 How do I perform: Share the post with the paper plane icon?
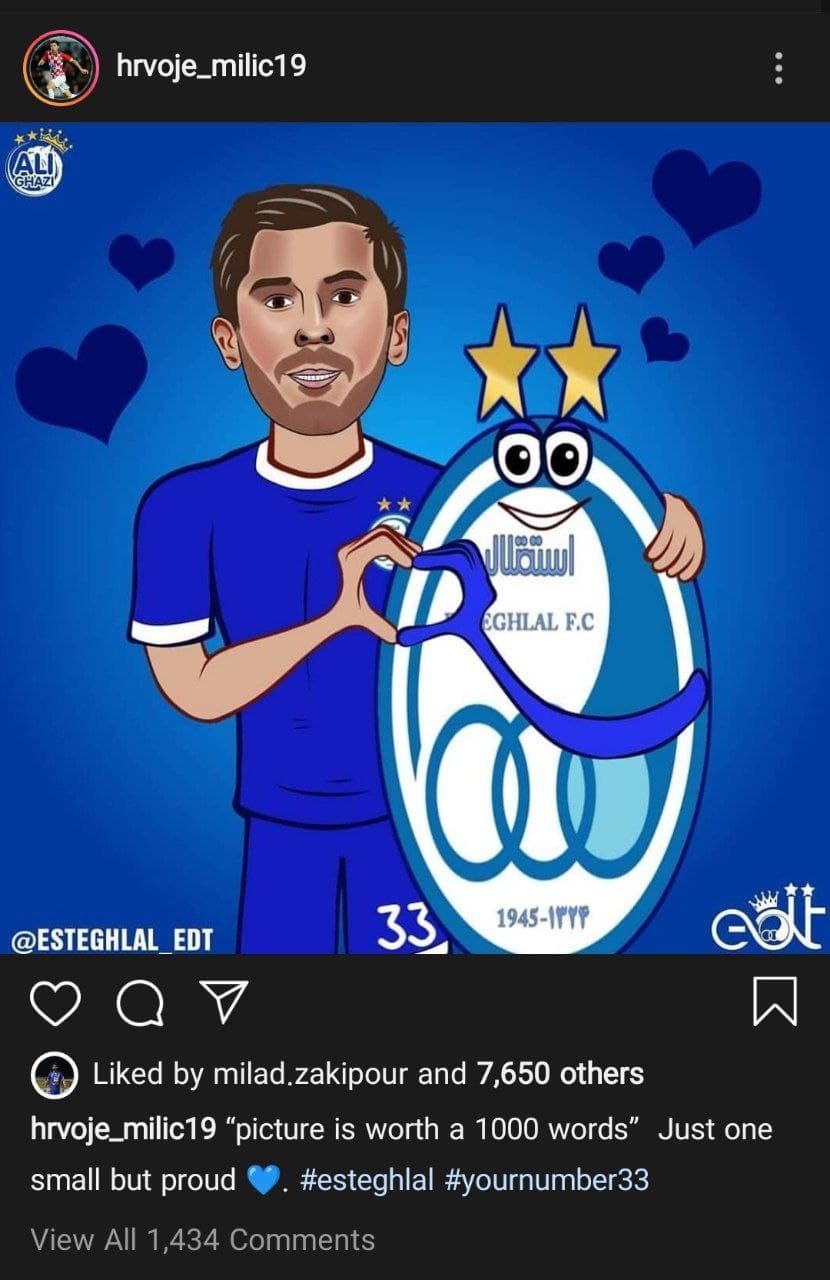click(x=223, y=1002)
